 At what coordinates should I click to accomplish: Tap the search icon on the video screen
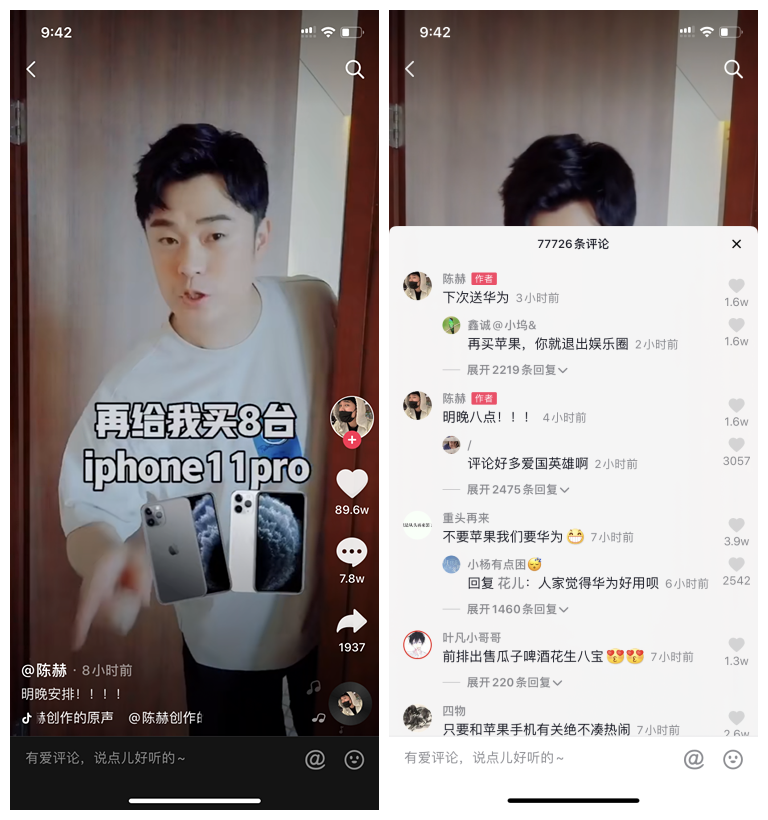355,70
